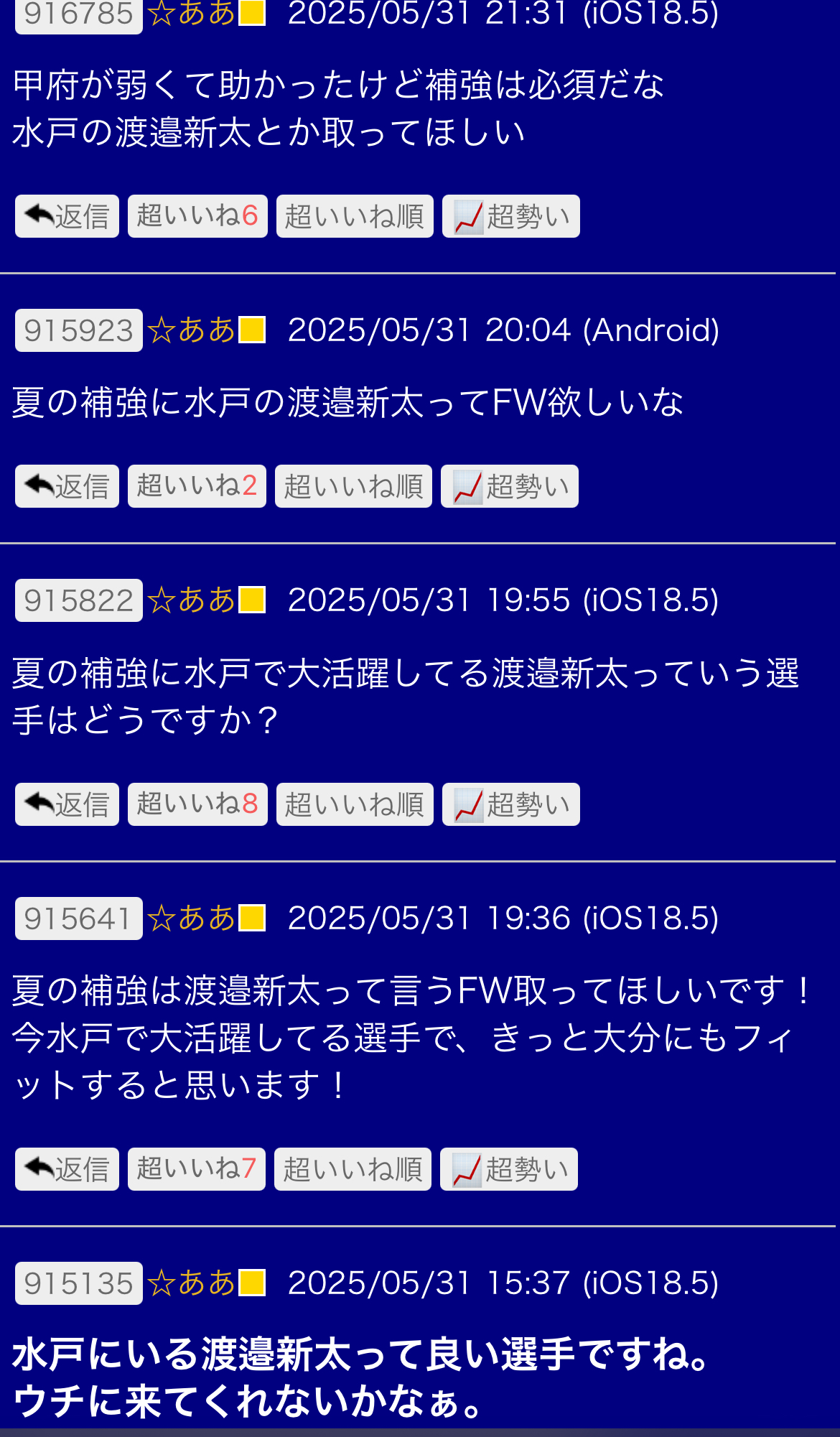The image size is (840, 1437).
Task: Open 超勢い under post 915822
Action: [511, 804]
